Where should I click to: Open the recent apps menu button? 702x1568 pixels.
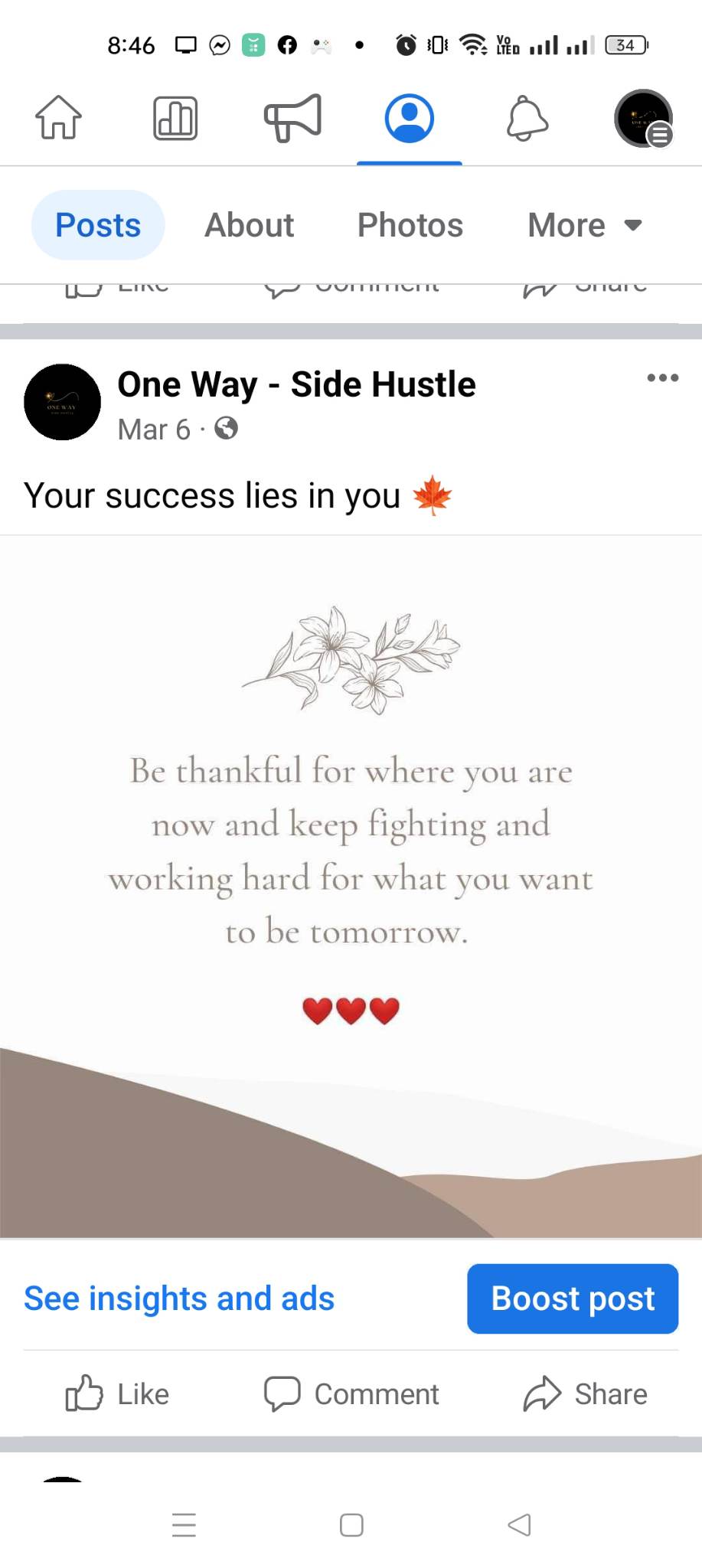pyautogui.click(x=184, y=1525)
